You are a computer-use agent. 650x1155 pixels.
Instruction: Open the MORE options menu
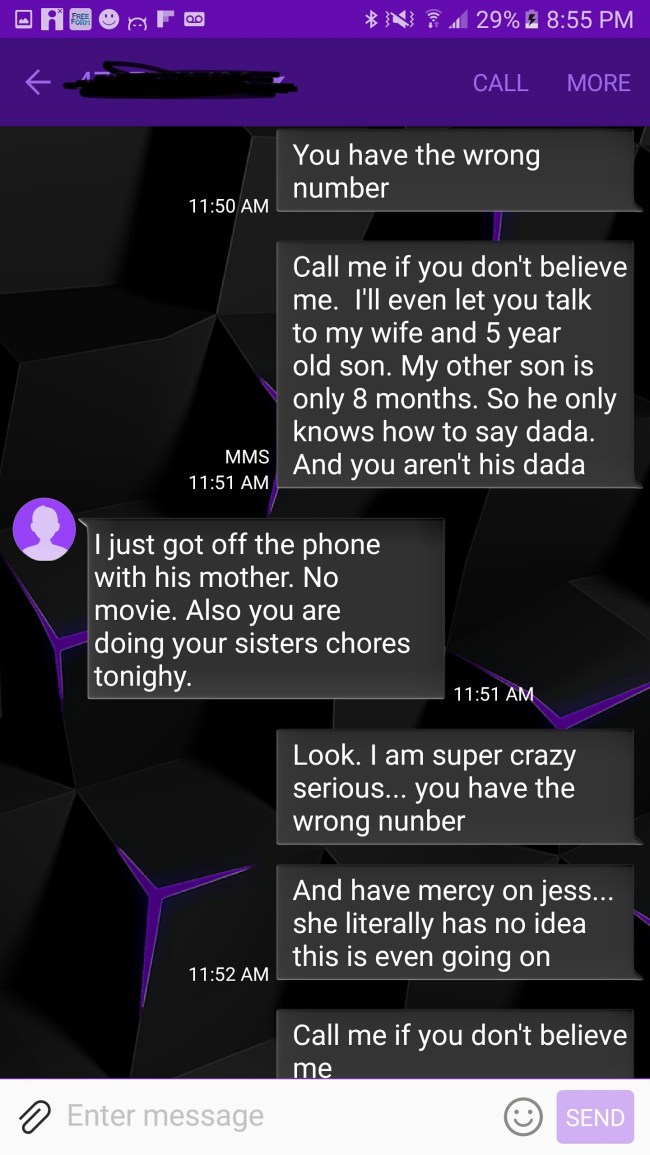coord(598,83)
